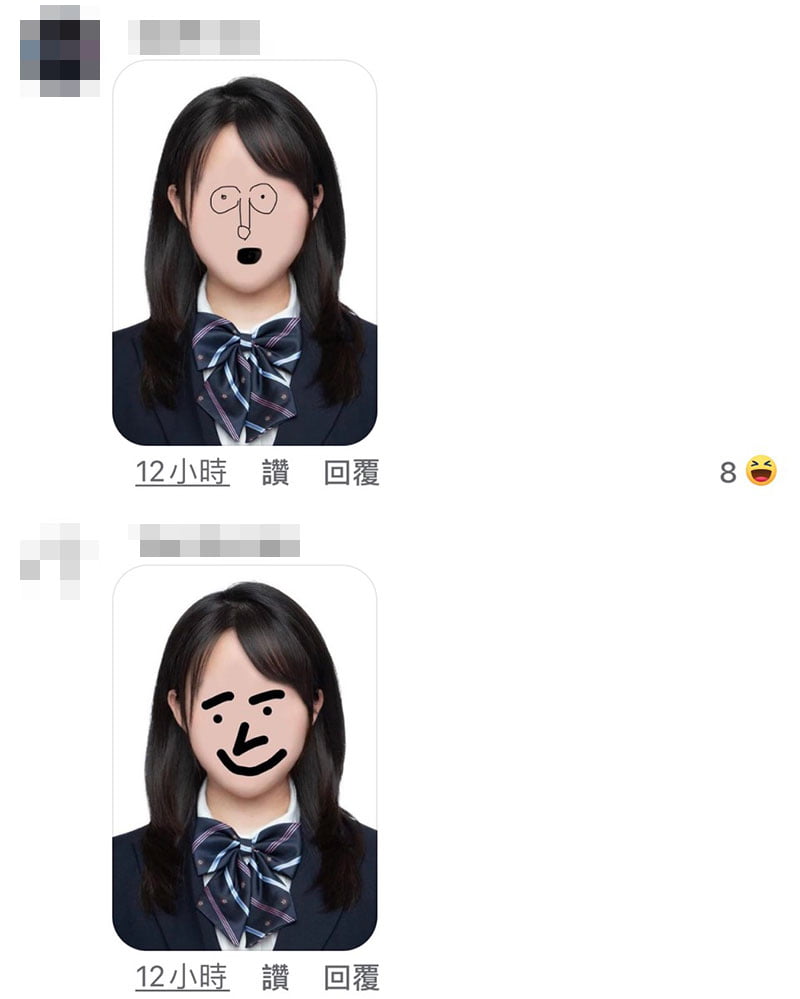Image resolution: width=800 pixels, height=999 pixels.
Task: Open the first commenter's profile picture
Action: [59, 50]
